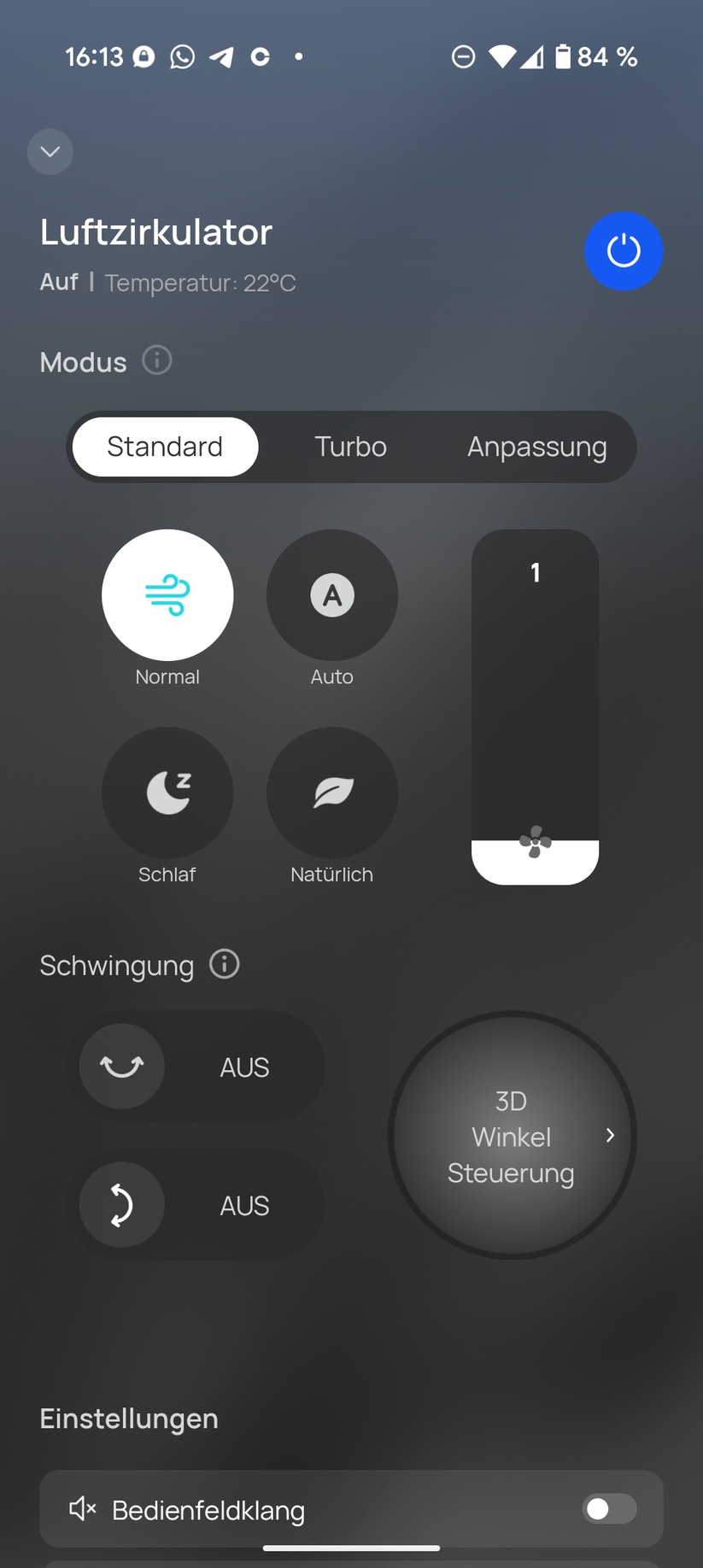Open the Schwingung info icon
The height and width of the screenshot is (1568, 703).
coord(225,964)
